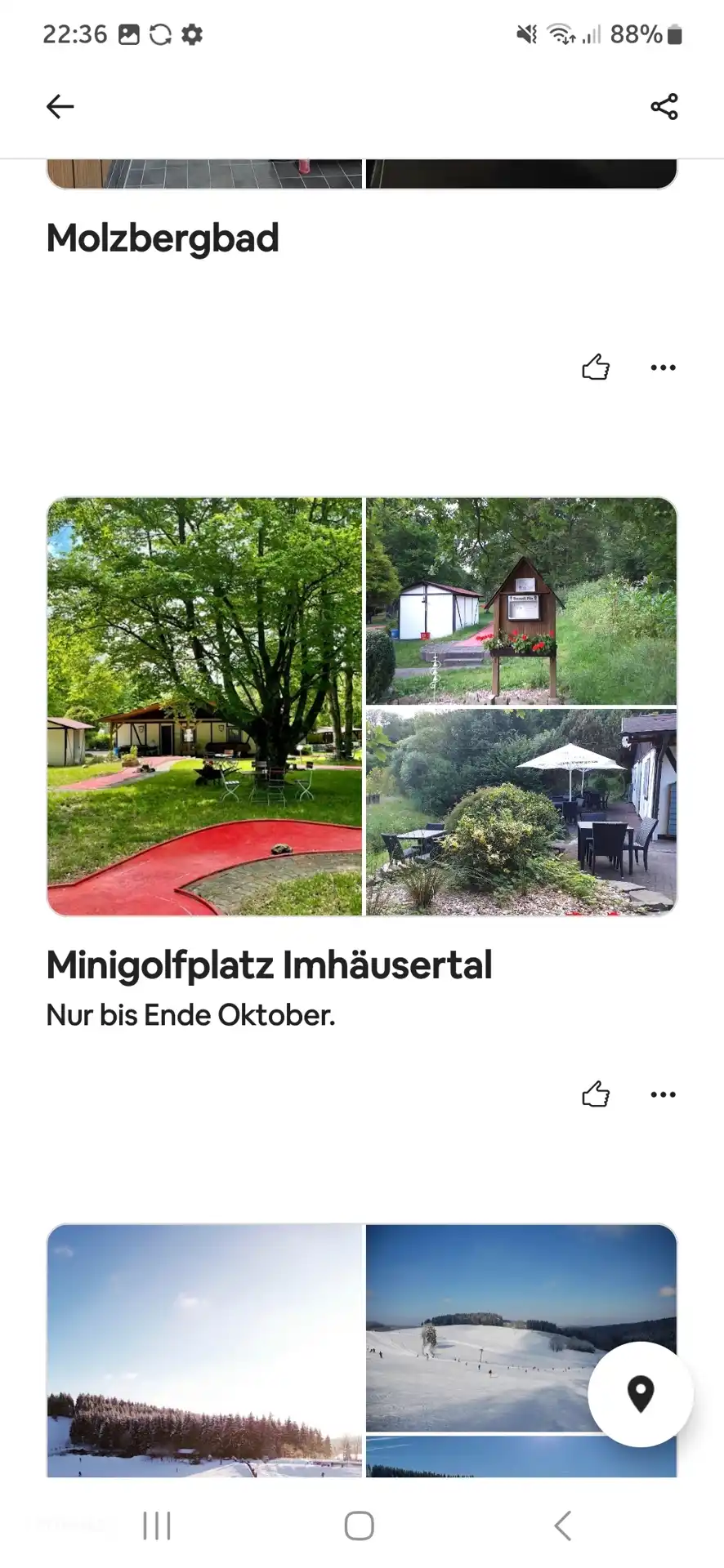Screen dimensions: 724x1568
Task: Open more options for Molzbergbad
Action: pos(663,367)
